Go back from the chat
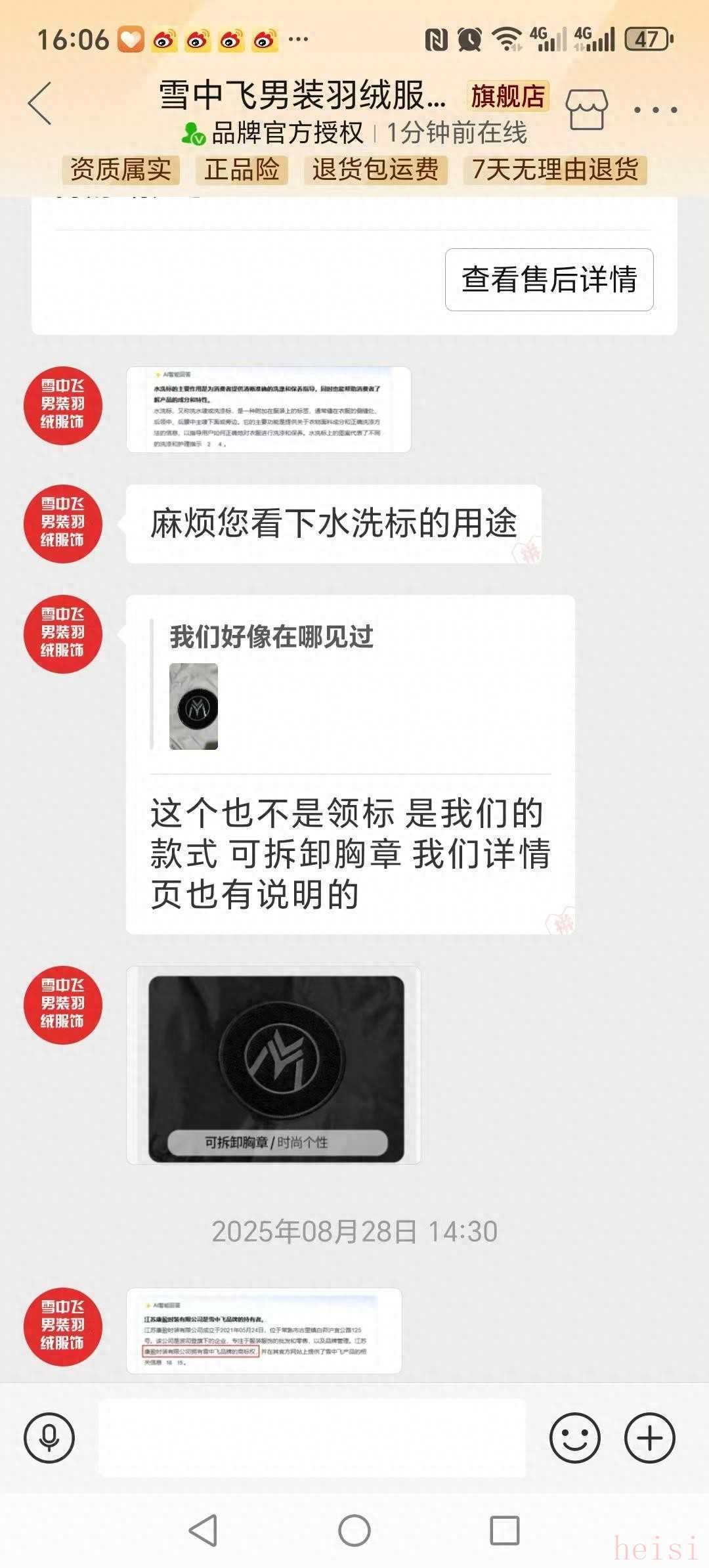The height and width of the screenshot is (1568, 709). [40, 103]
